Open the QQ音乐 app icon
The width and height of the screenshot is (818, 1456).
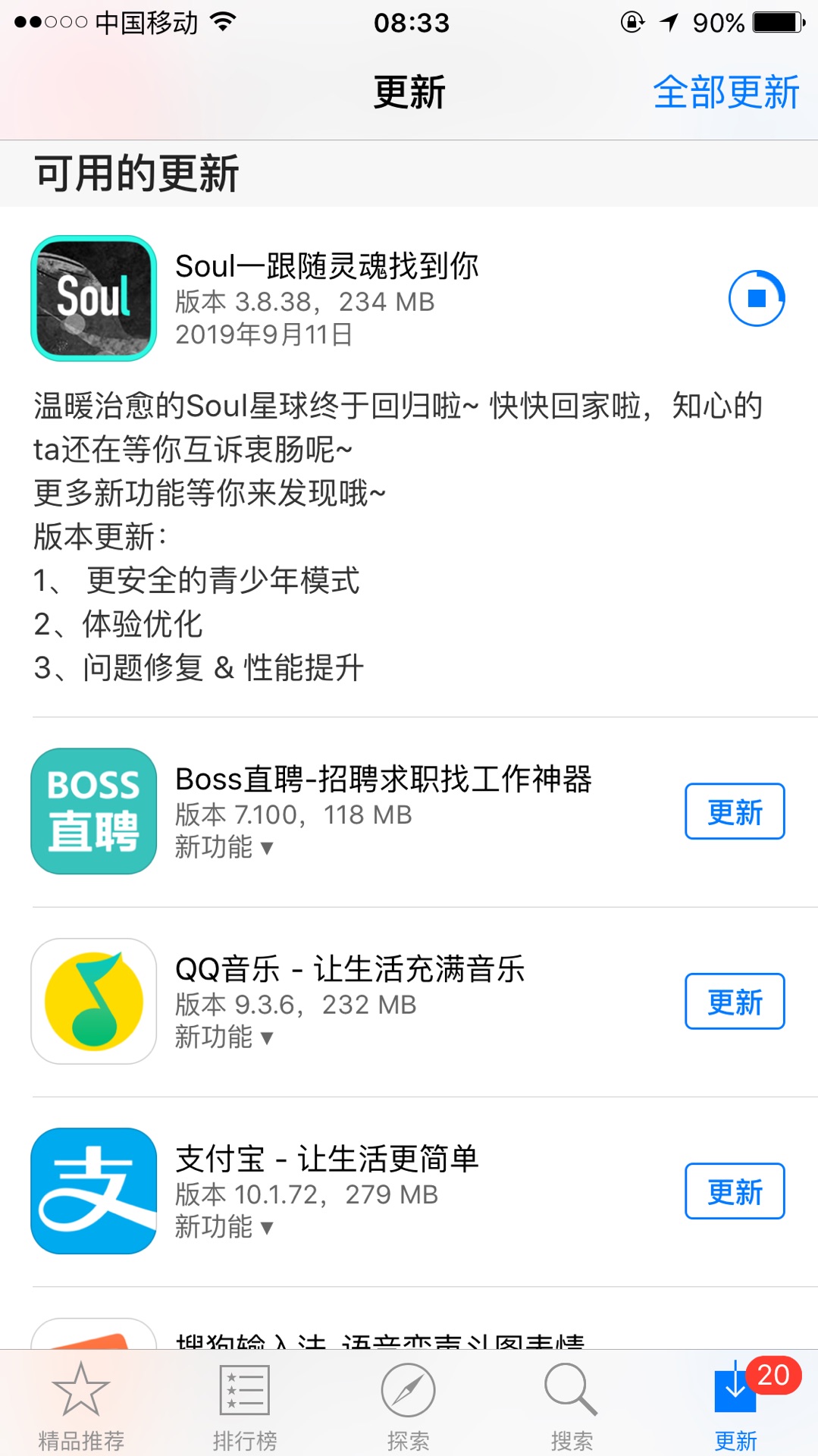click(93, 1001)
